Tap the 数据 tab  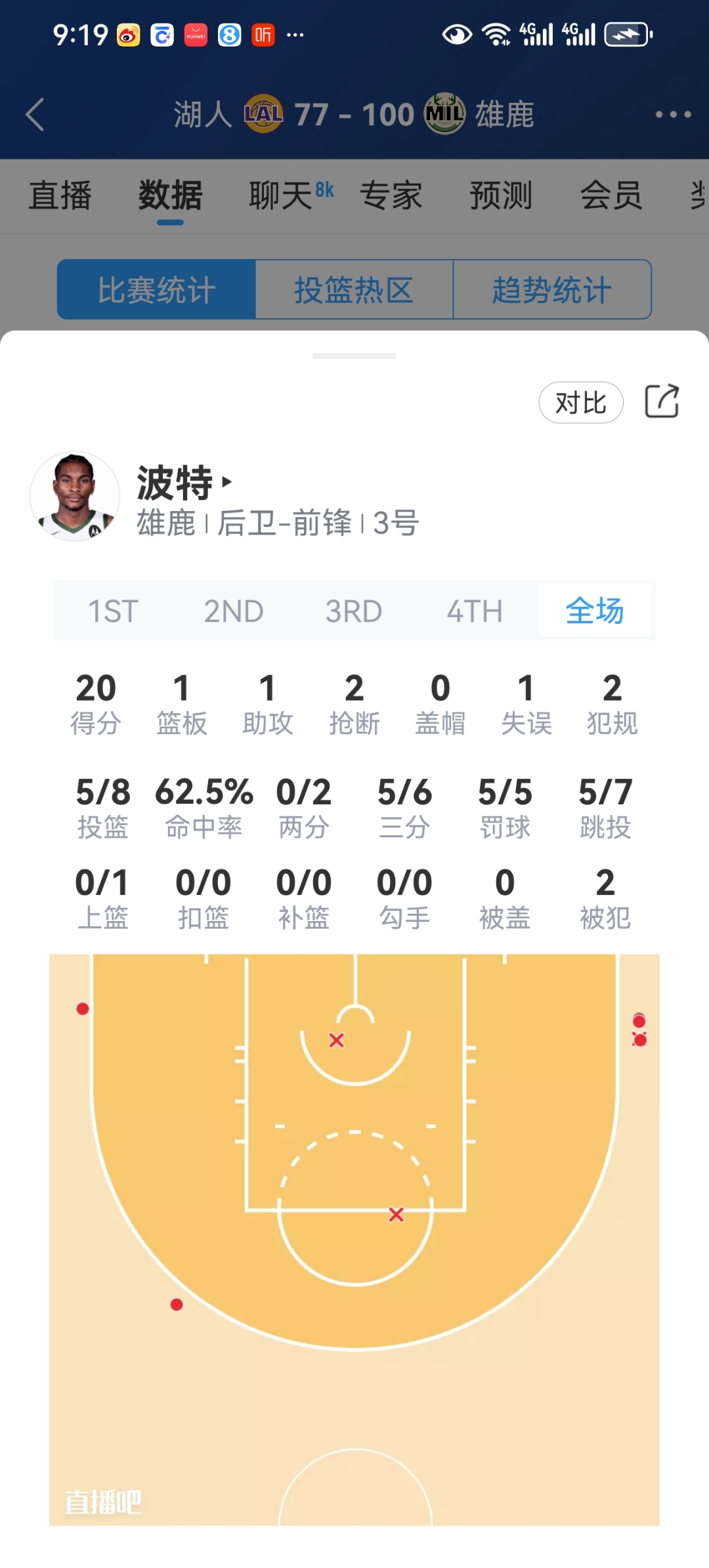point(170,196)
